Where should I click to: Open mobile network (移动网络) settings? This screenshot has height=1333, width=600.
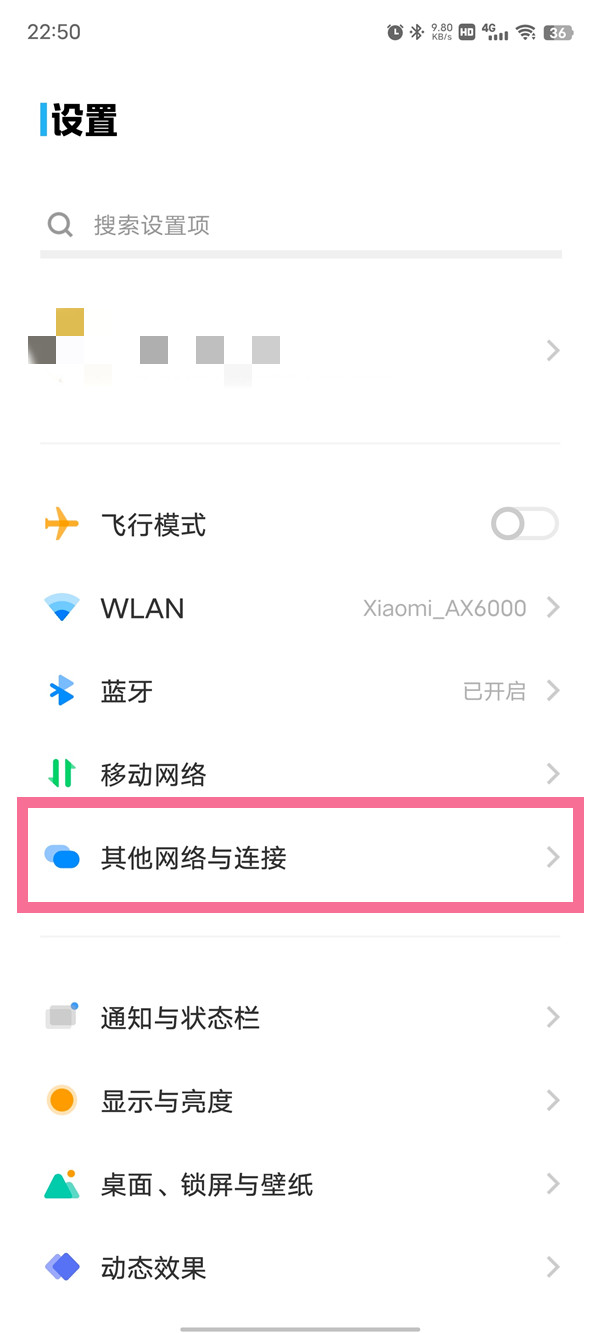300,774
